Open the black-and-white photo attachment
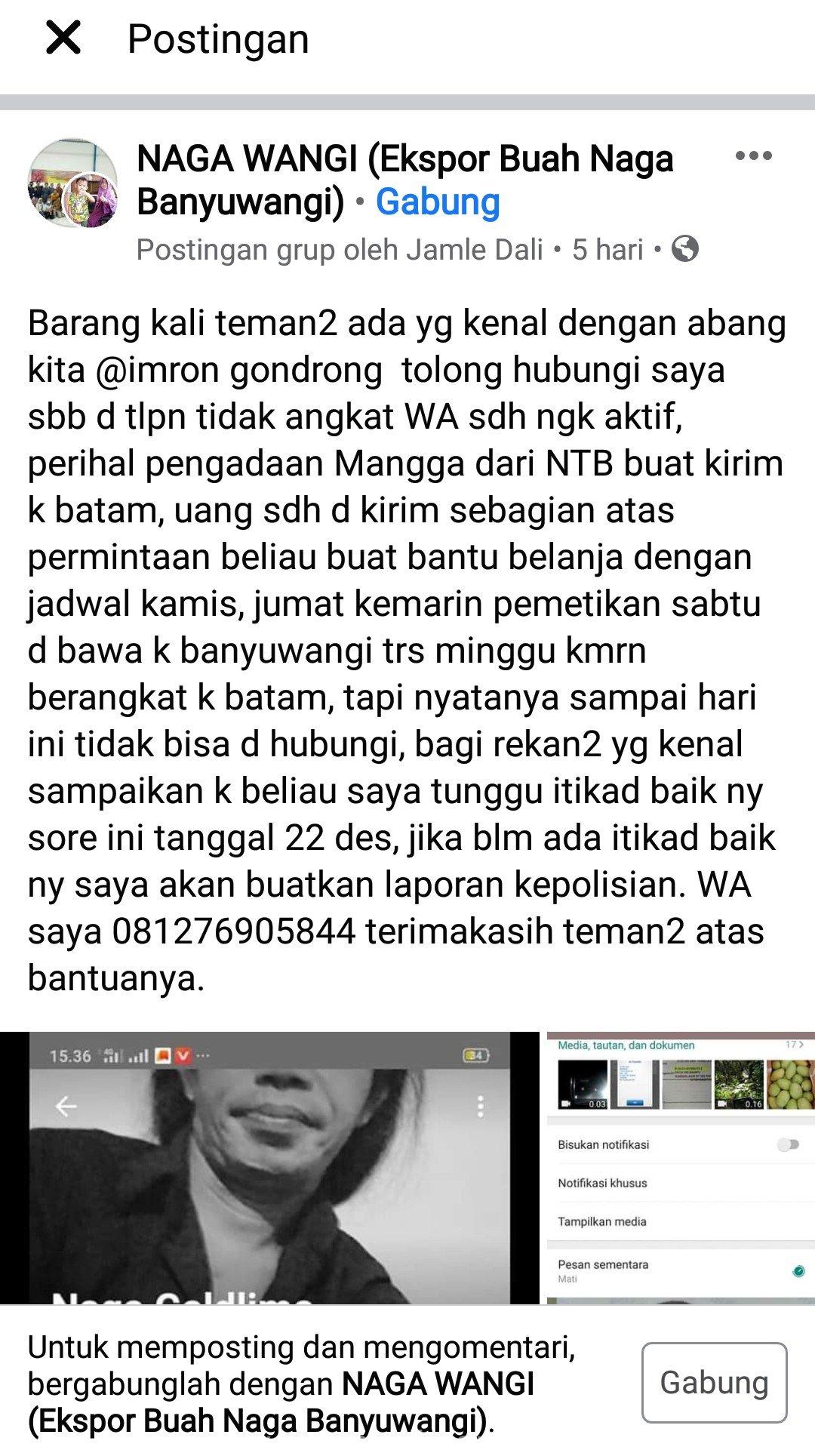The width and height of the screenshot is (815, 1456). 269,1168
